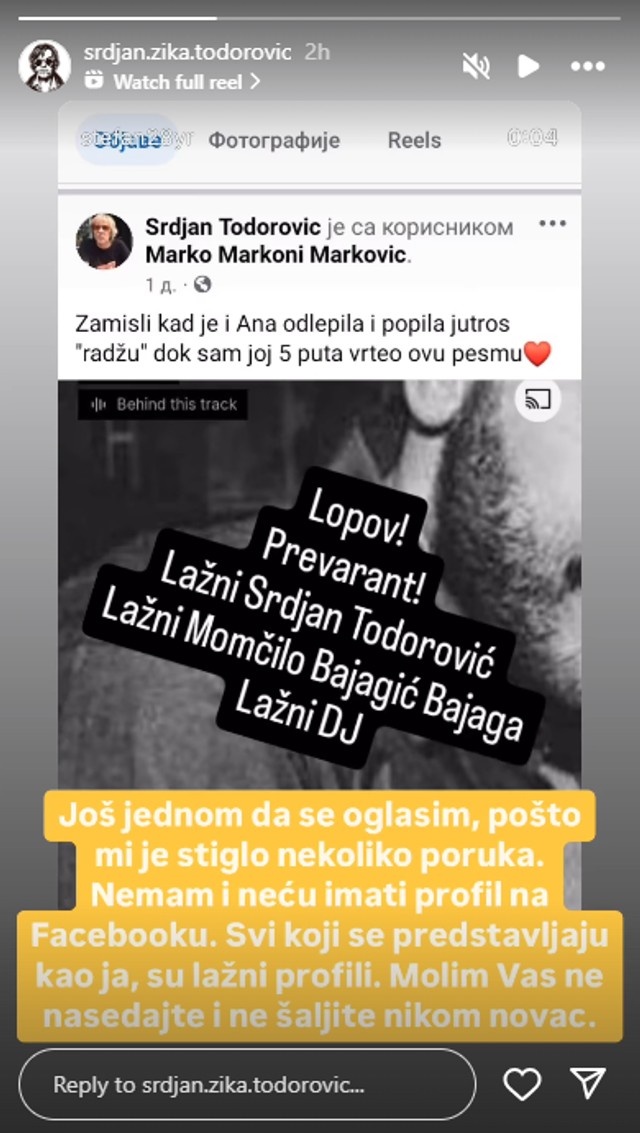This screenshot has width=640, height=1133.
Task: Like this story with the heart
Action: [x=522, y=1084]
